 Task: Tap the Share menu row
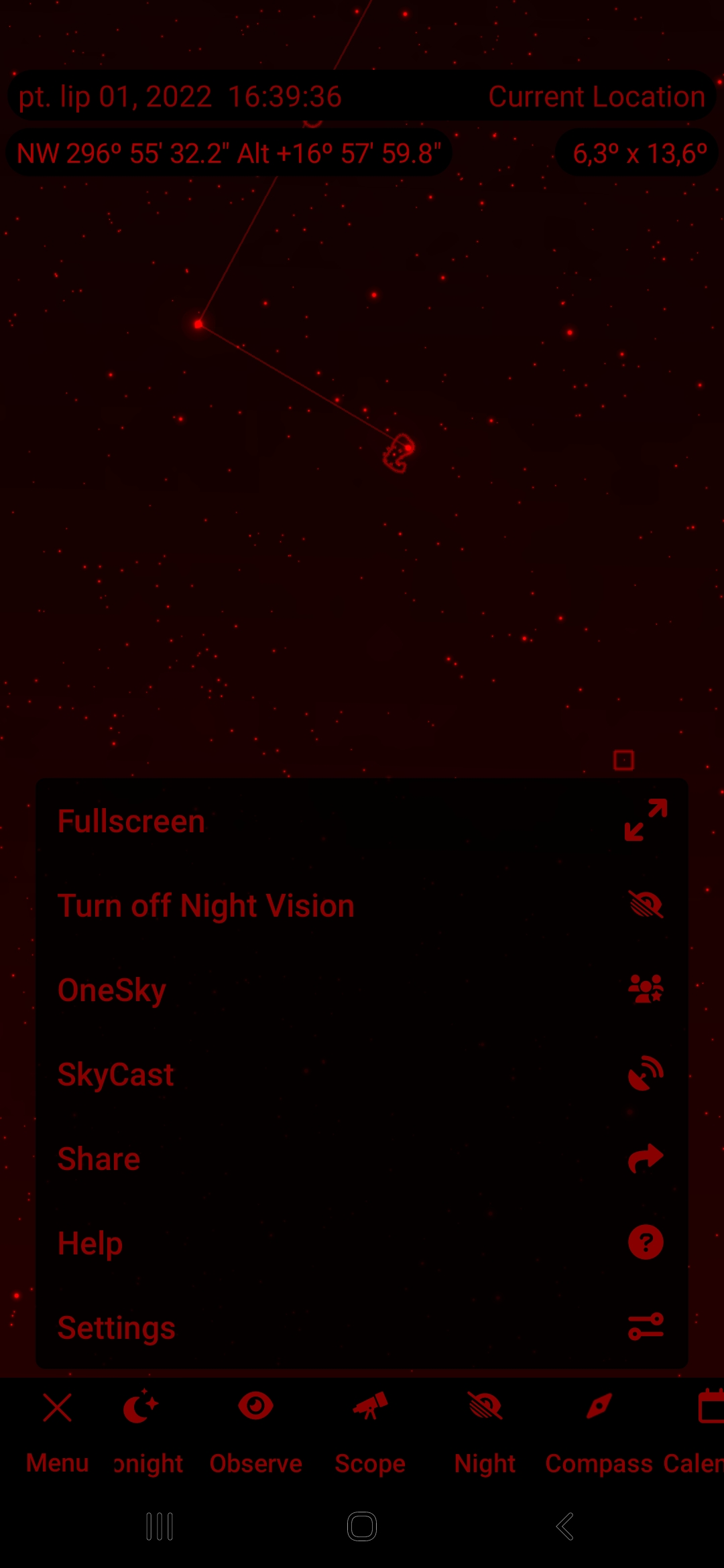[362, 1159]
